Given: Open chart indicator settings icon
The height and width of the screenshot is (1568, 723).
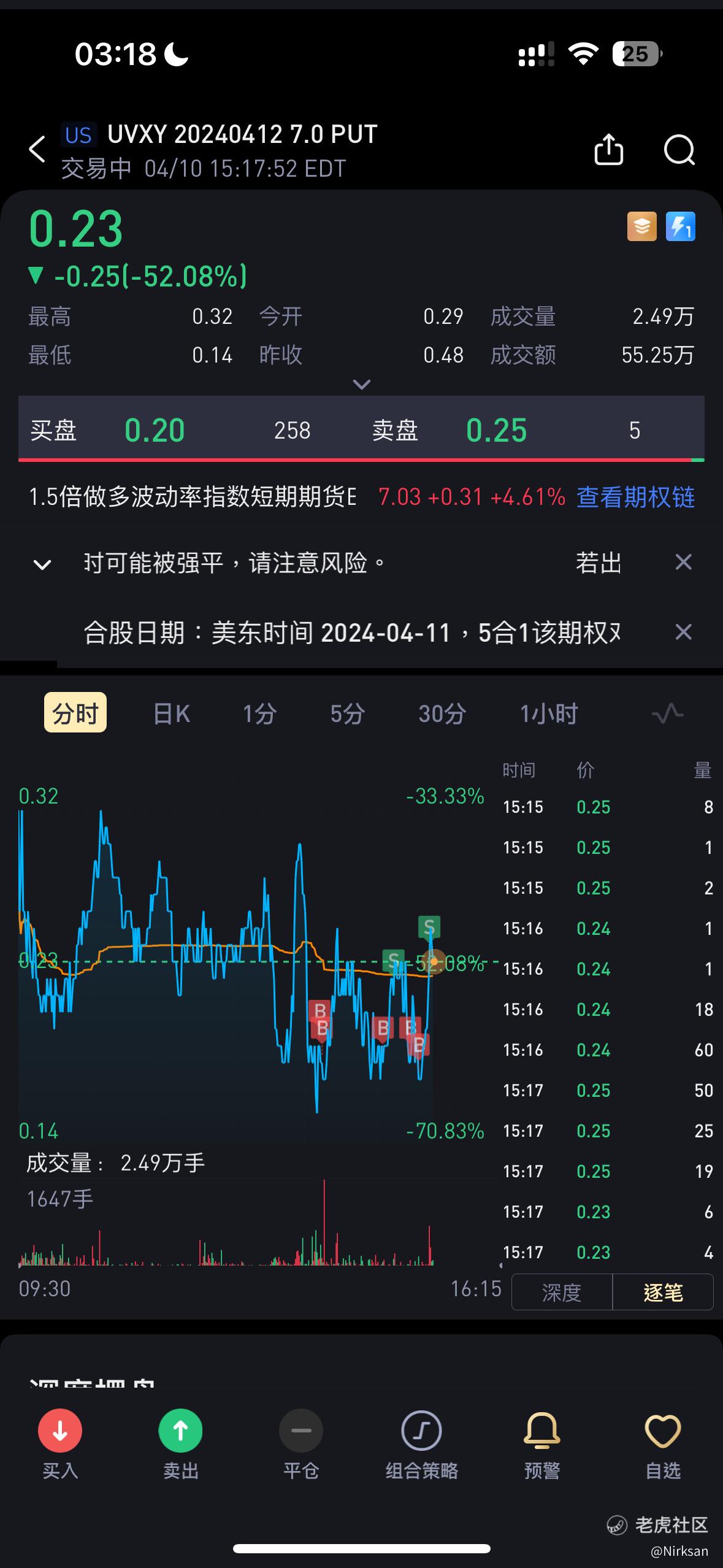Looking at the screenshot, I should click(667, 713).
